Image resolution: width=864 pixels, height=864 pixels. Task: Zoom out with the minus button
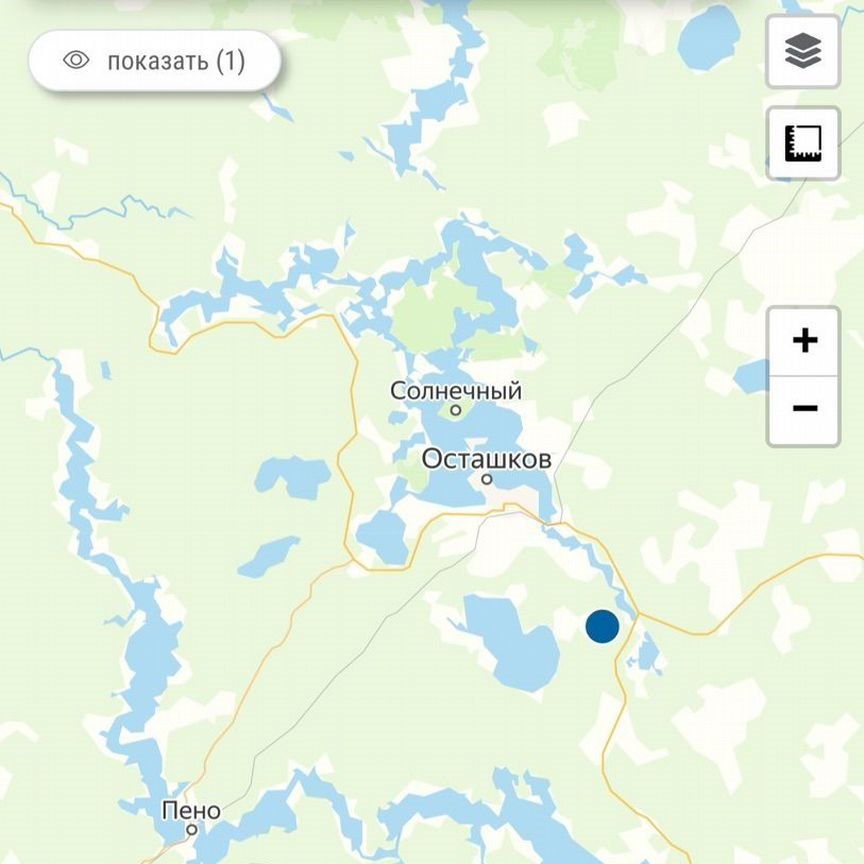804,409
